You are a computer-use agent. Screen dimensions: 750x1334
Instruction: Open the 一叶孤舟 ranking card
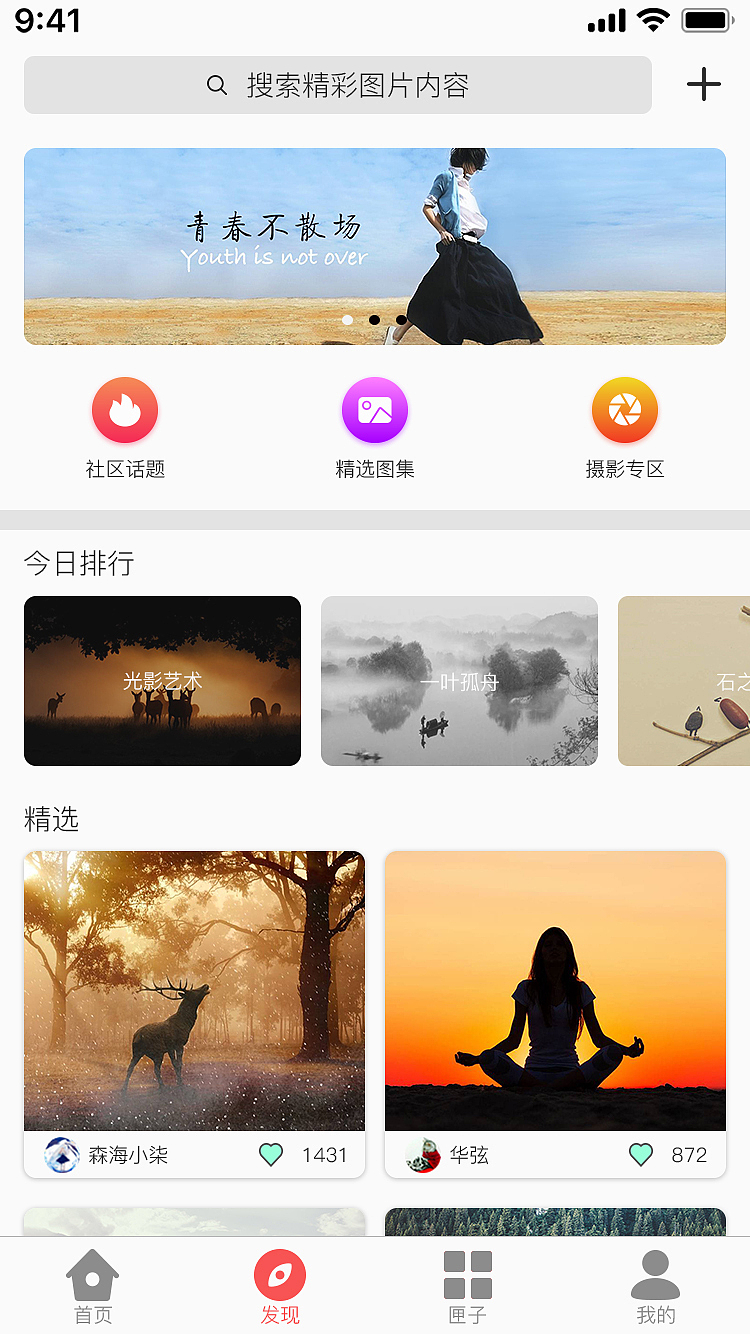click(x=459, y=681)
